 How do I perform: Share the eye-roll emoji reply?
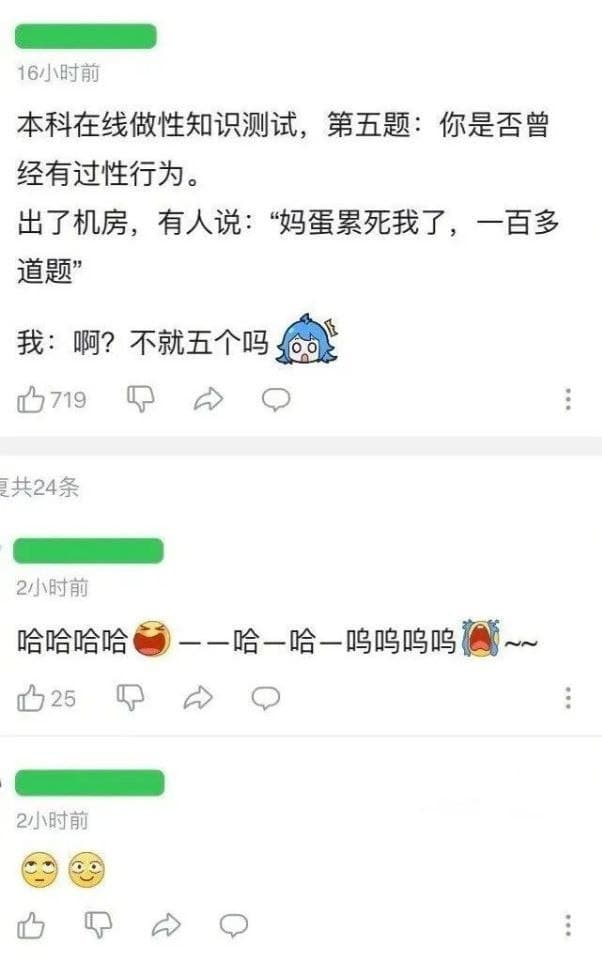point(166,925)
